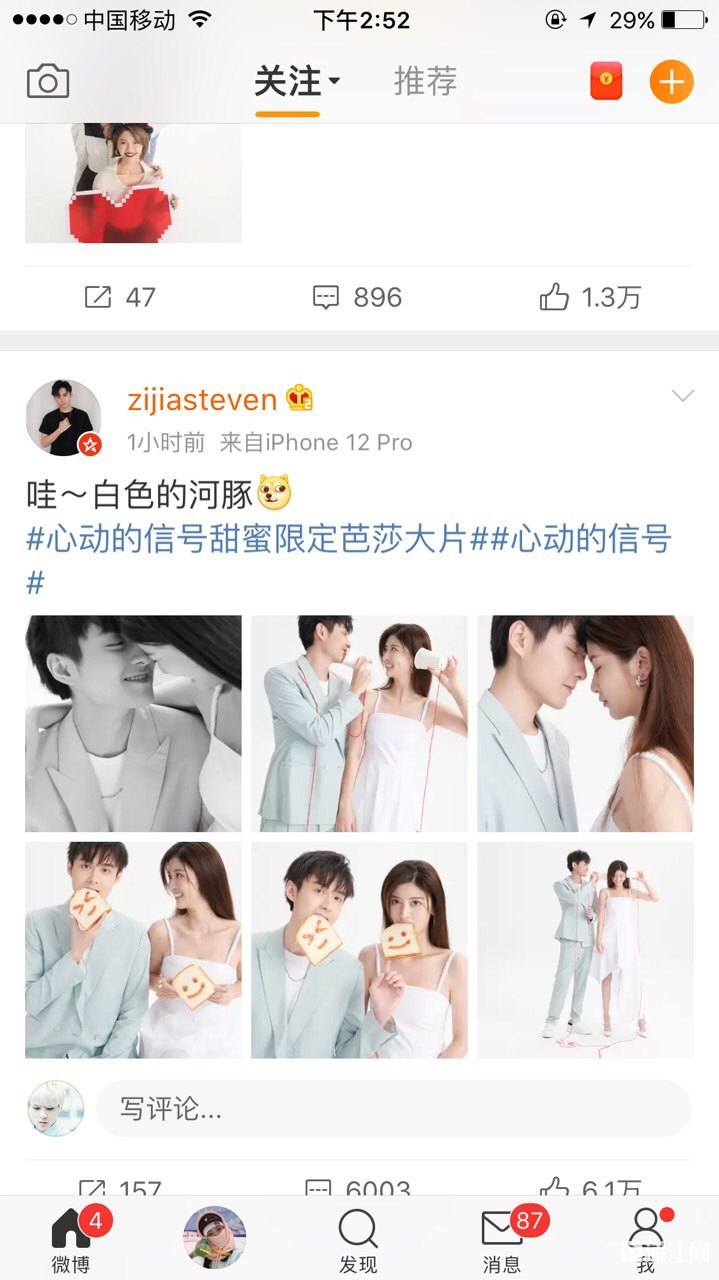Go to the 微博 home tab

tap(71, 1240)
